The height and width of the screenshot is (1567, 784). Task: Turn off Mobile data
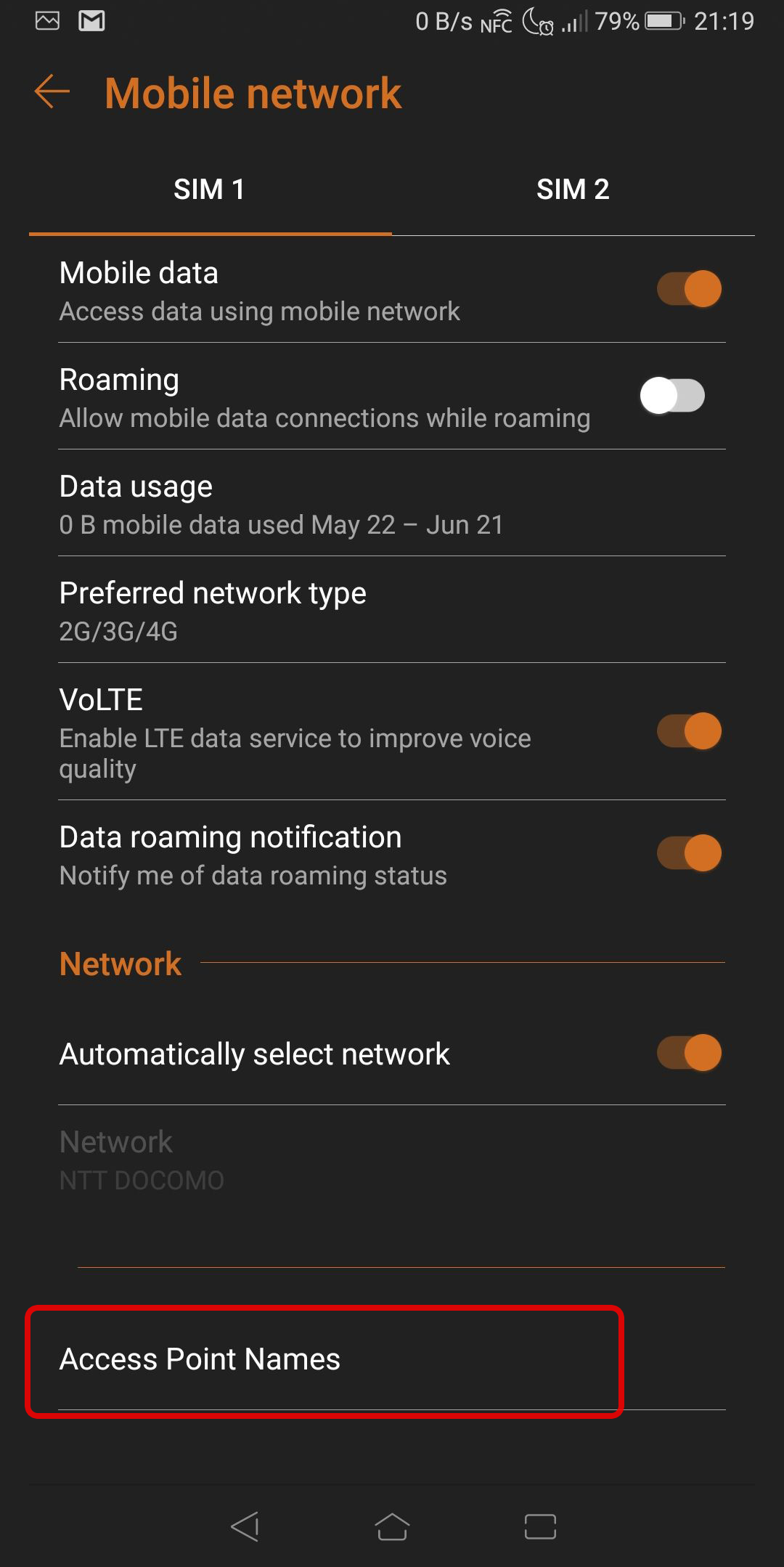689,289
